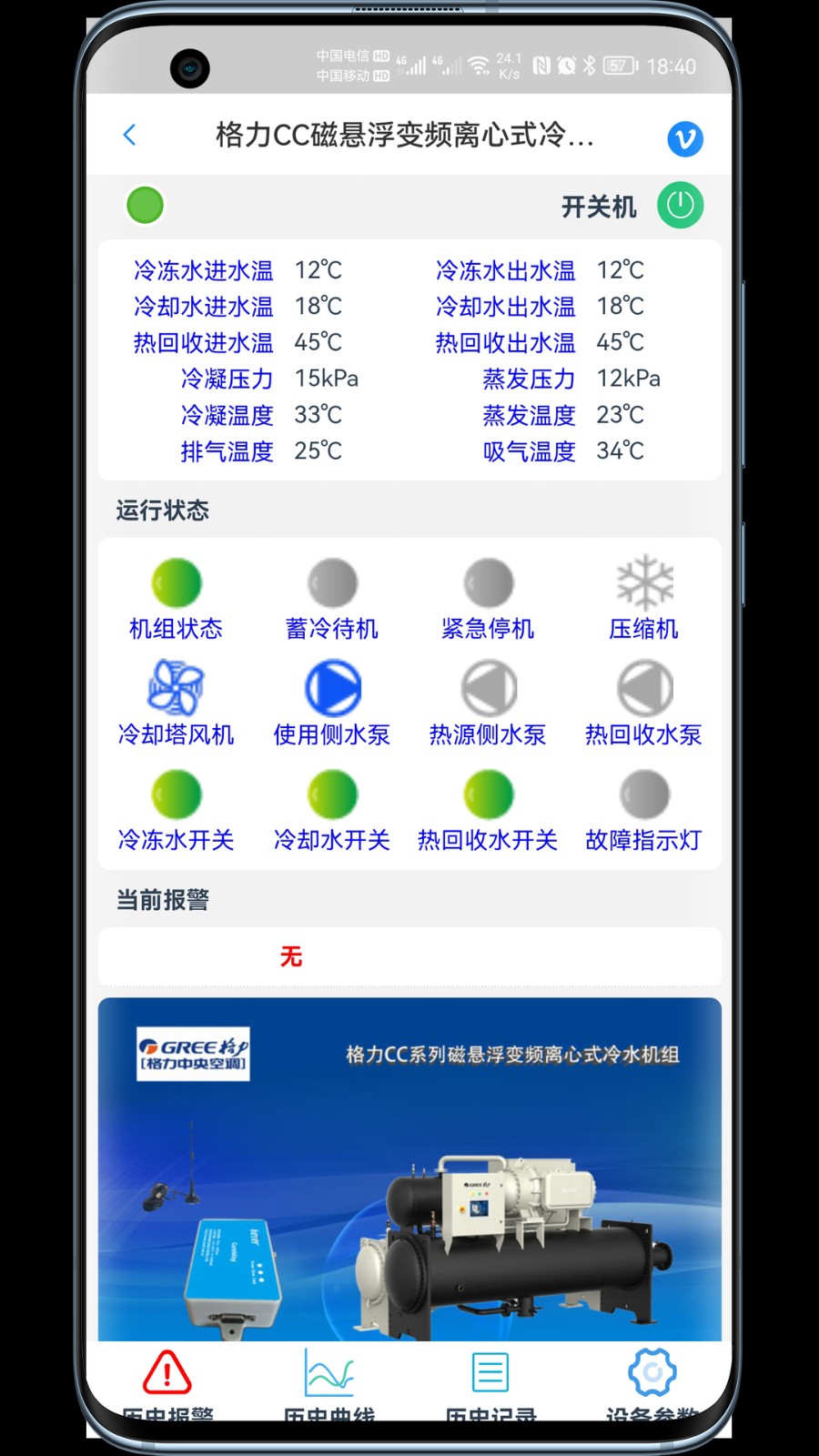The image size is (819, 1456).
Task: Open 历史记录 from the bottom bar
Action: pyautogui.click(x=490, y=1381)
